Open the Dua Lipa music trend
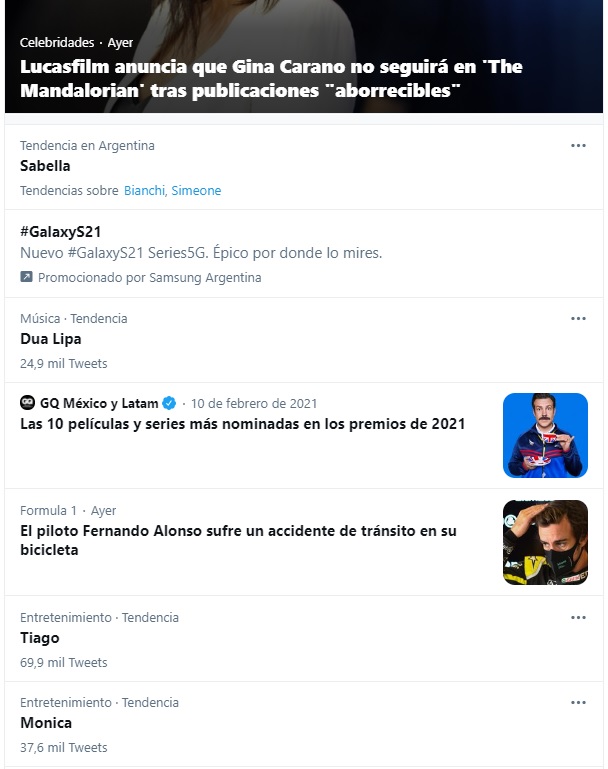Viewport: 608px width, 769px height. click(x=51, y=339)
